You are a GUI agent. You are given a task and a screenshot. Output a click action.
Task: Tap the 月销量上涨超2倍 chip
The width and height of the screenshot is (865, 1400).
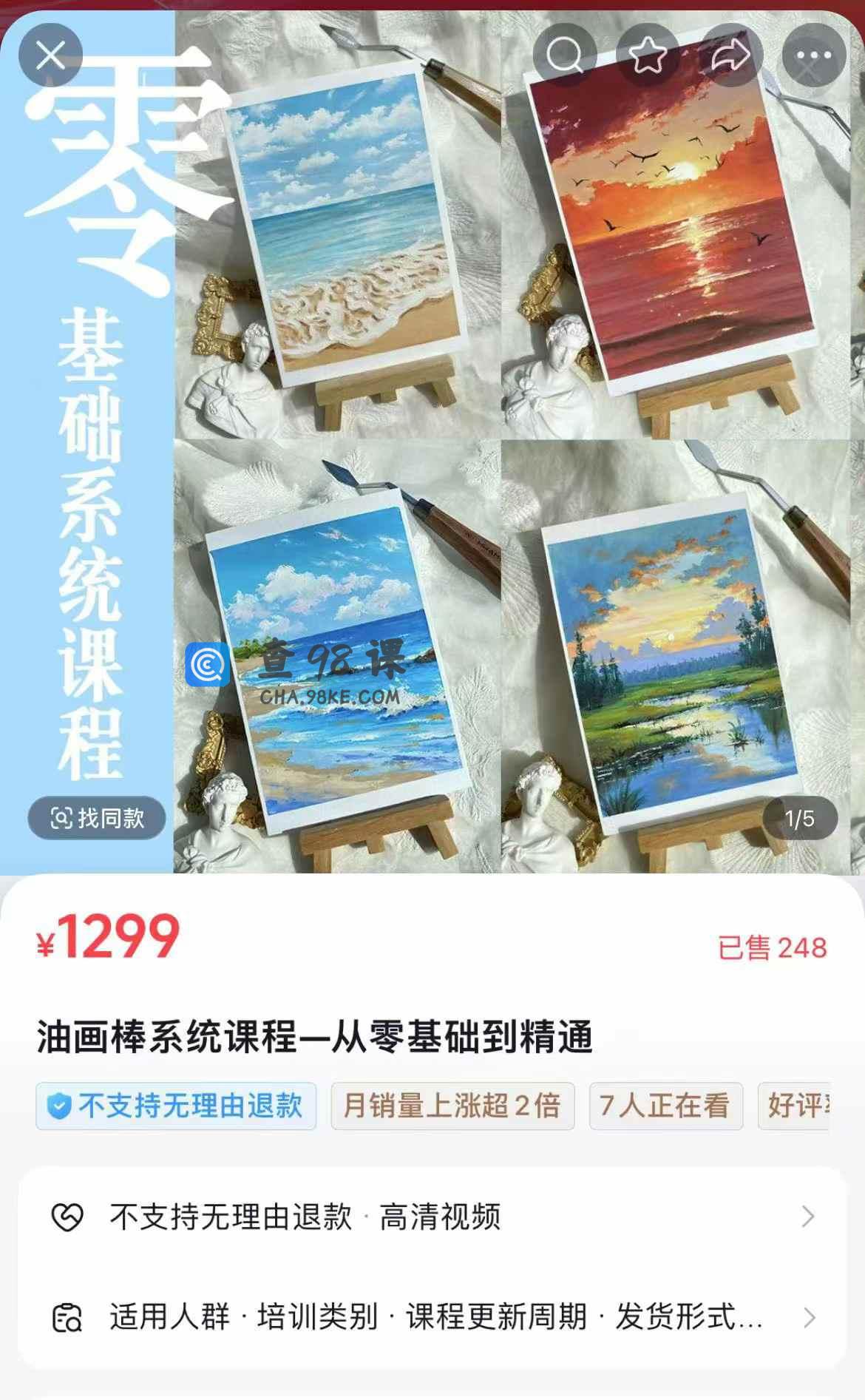point(452,1106)
